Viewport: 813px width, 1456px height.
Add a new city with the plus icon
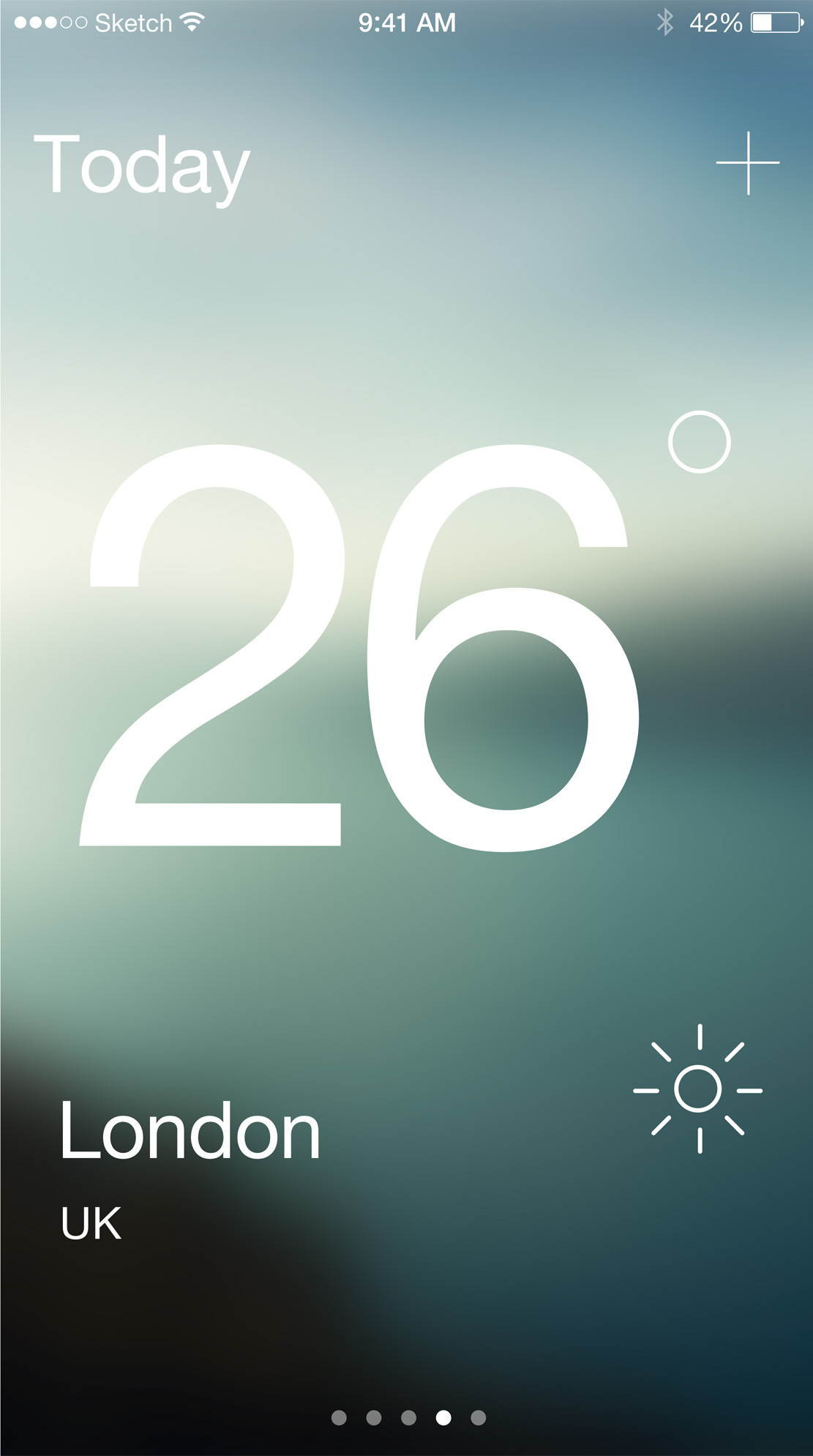747,163
